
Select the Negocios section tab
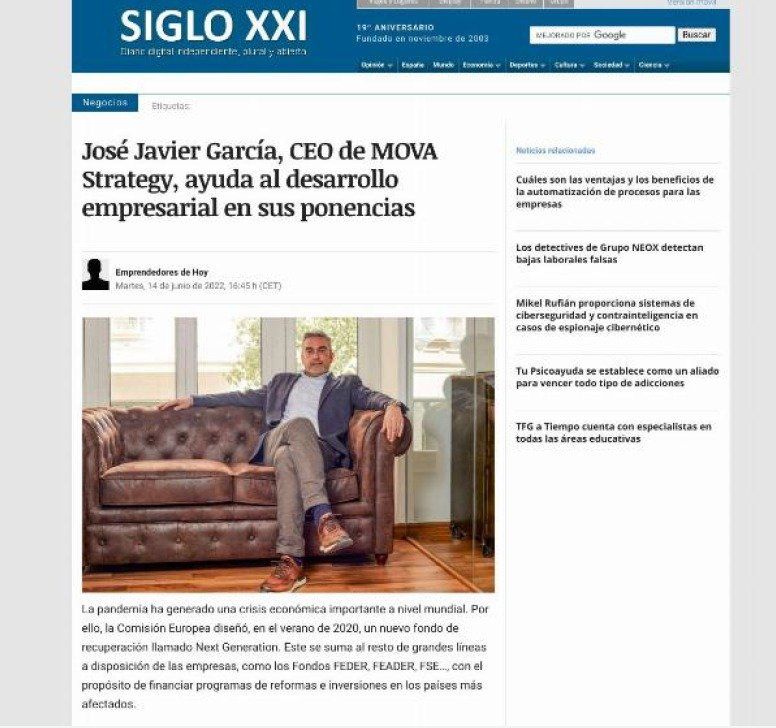tap(105, 103)
